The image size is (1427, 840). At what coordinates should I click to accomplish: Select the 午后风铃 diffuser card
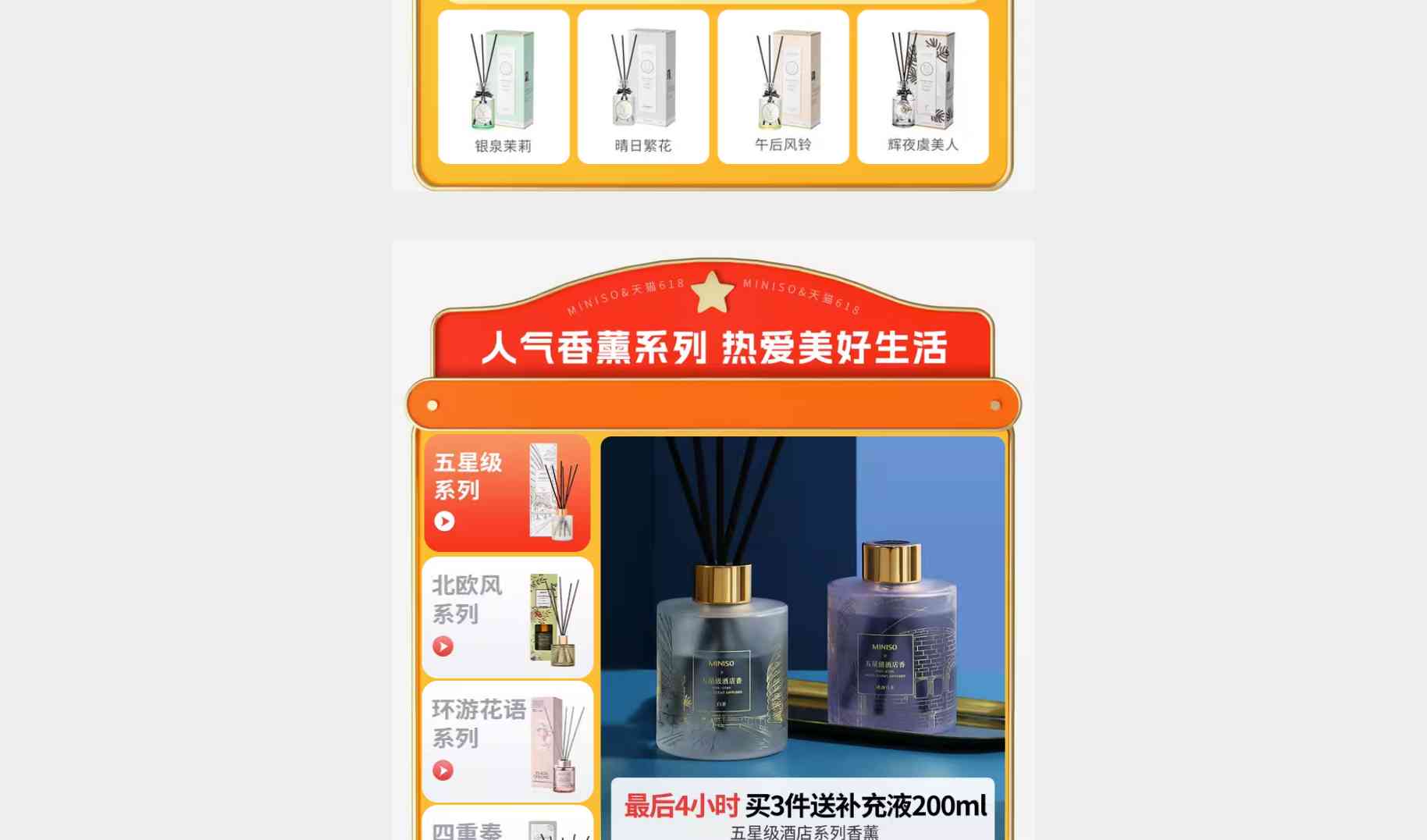coord(783,87)
